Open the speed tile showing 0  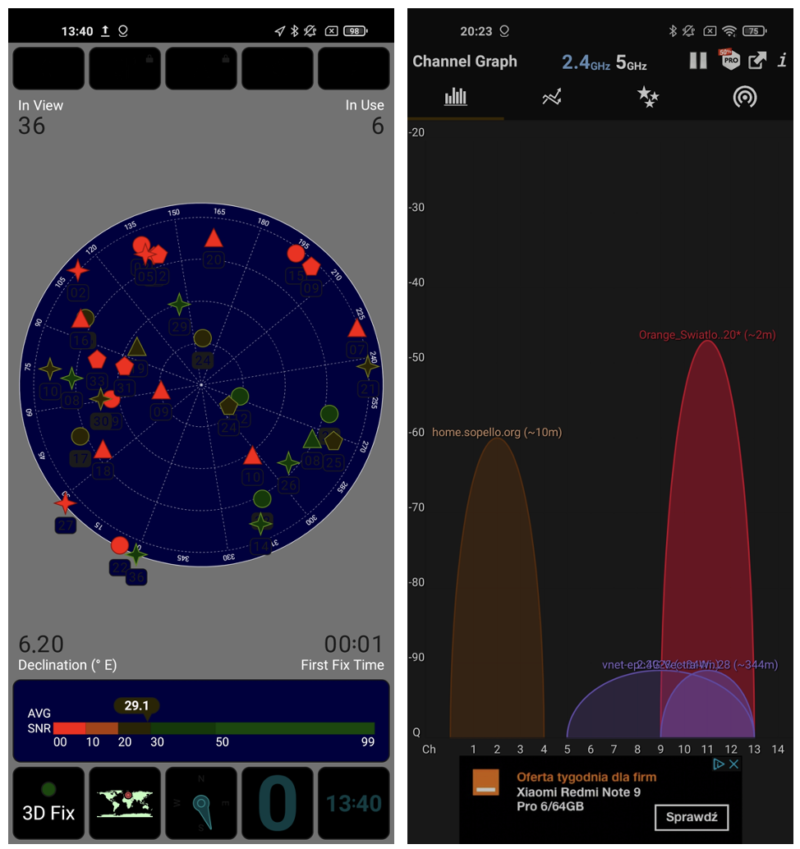277,803
